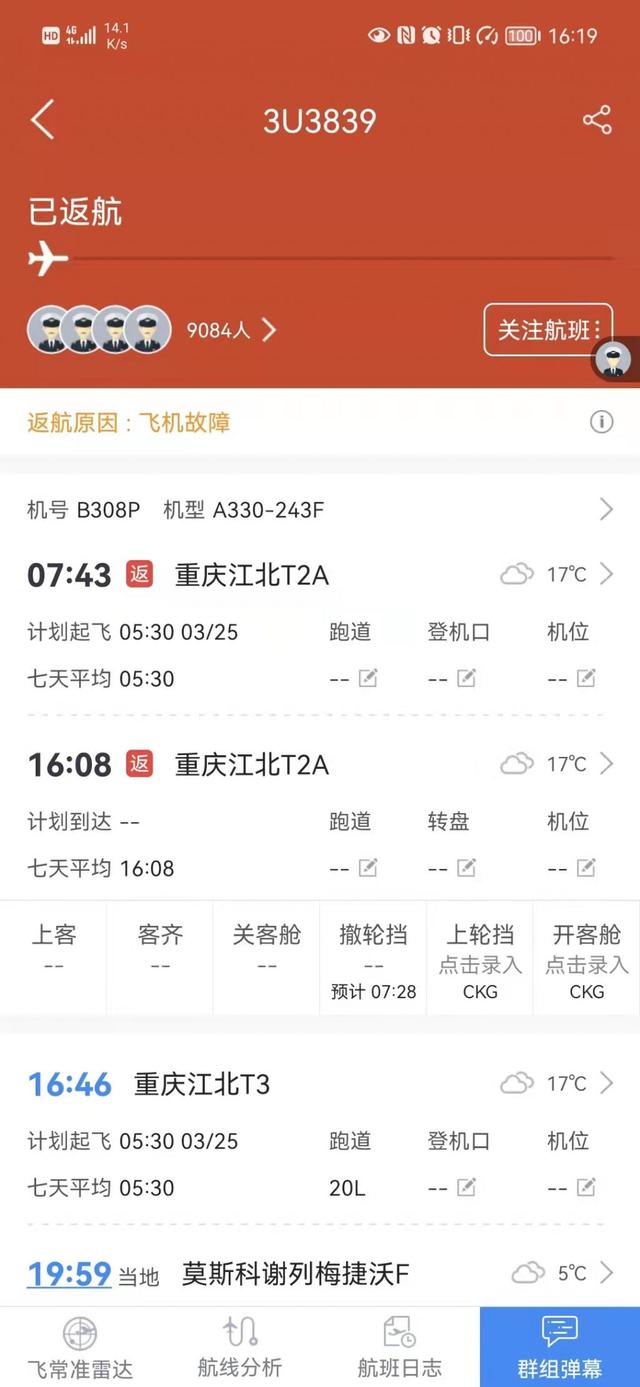The image size is (640, 1387).
Task: Record 开客舱 time via 点击录入
Action: pos(587,965)
